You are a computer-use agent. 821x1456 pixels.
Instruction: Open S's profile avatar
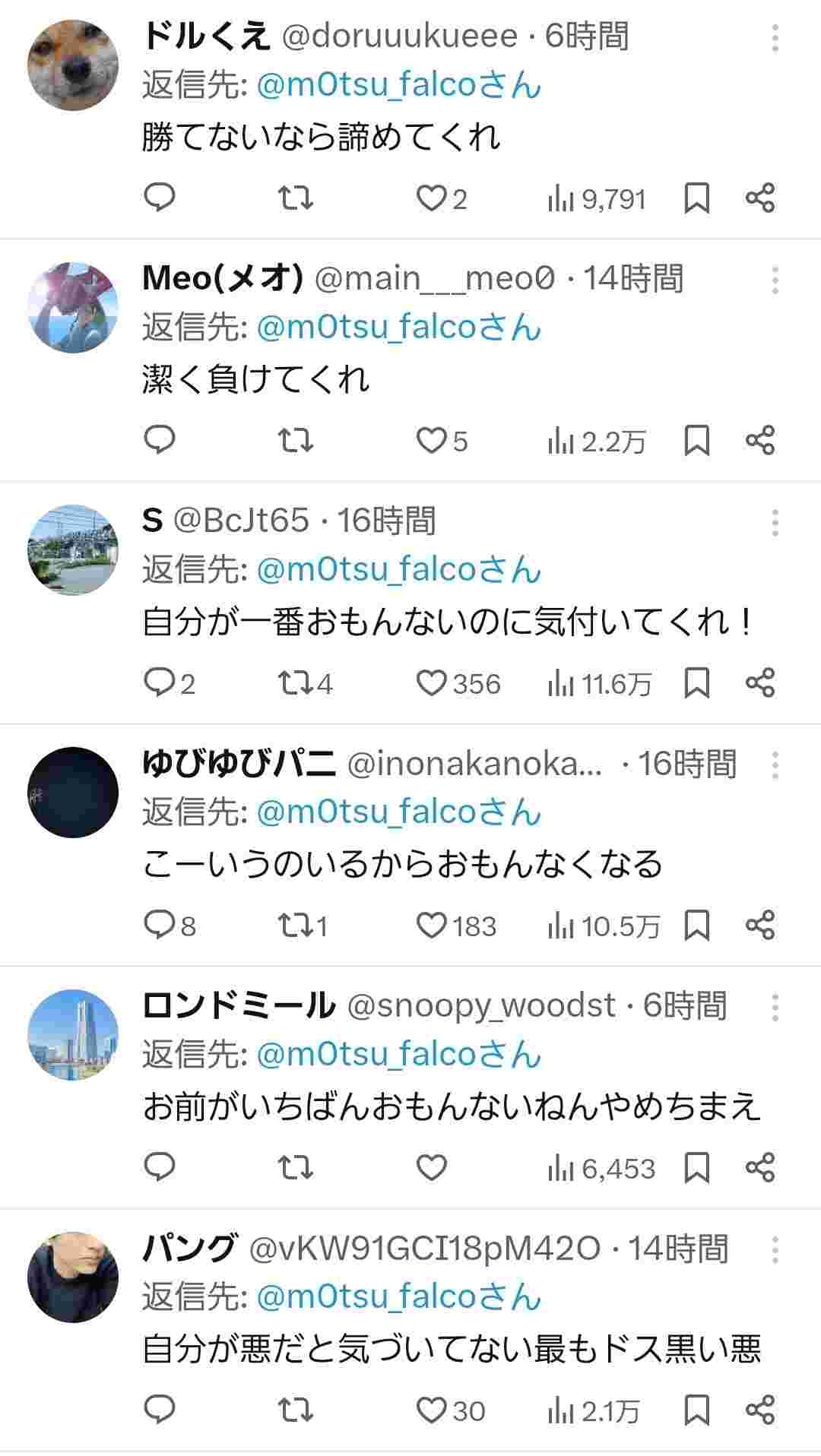[x=73, y=549]
